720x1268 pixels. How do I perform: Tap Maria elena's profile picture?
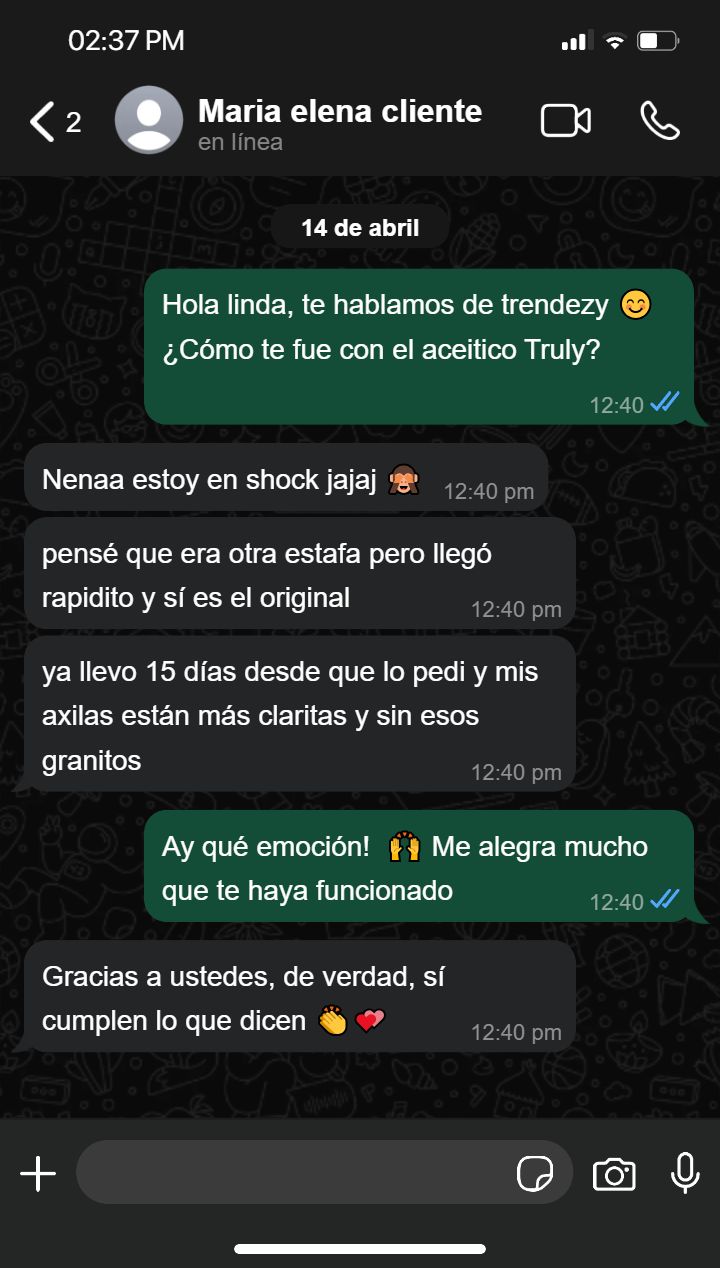click(x=149, y=120)
